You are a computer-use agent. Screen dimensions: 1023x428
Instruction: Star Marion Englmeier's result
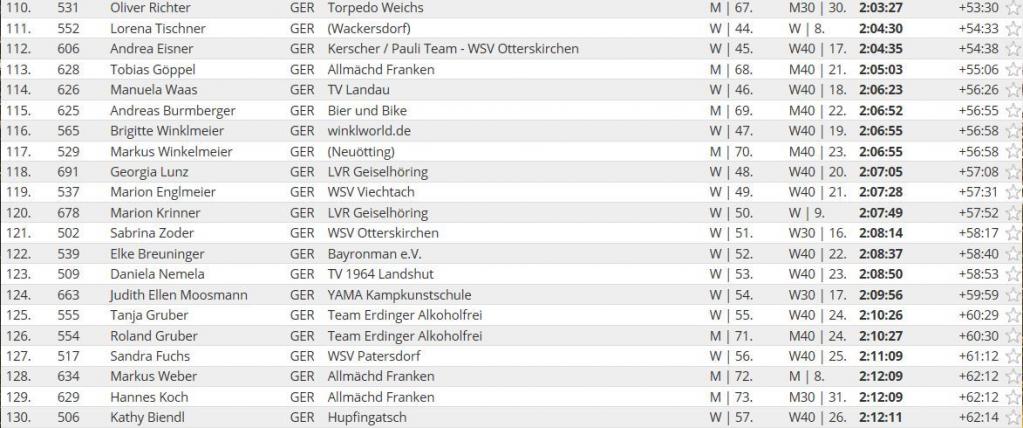(x=1013, y=192)
